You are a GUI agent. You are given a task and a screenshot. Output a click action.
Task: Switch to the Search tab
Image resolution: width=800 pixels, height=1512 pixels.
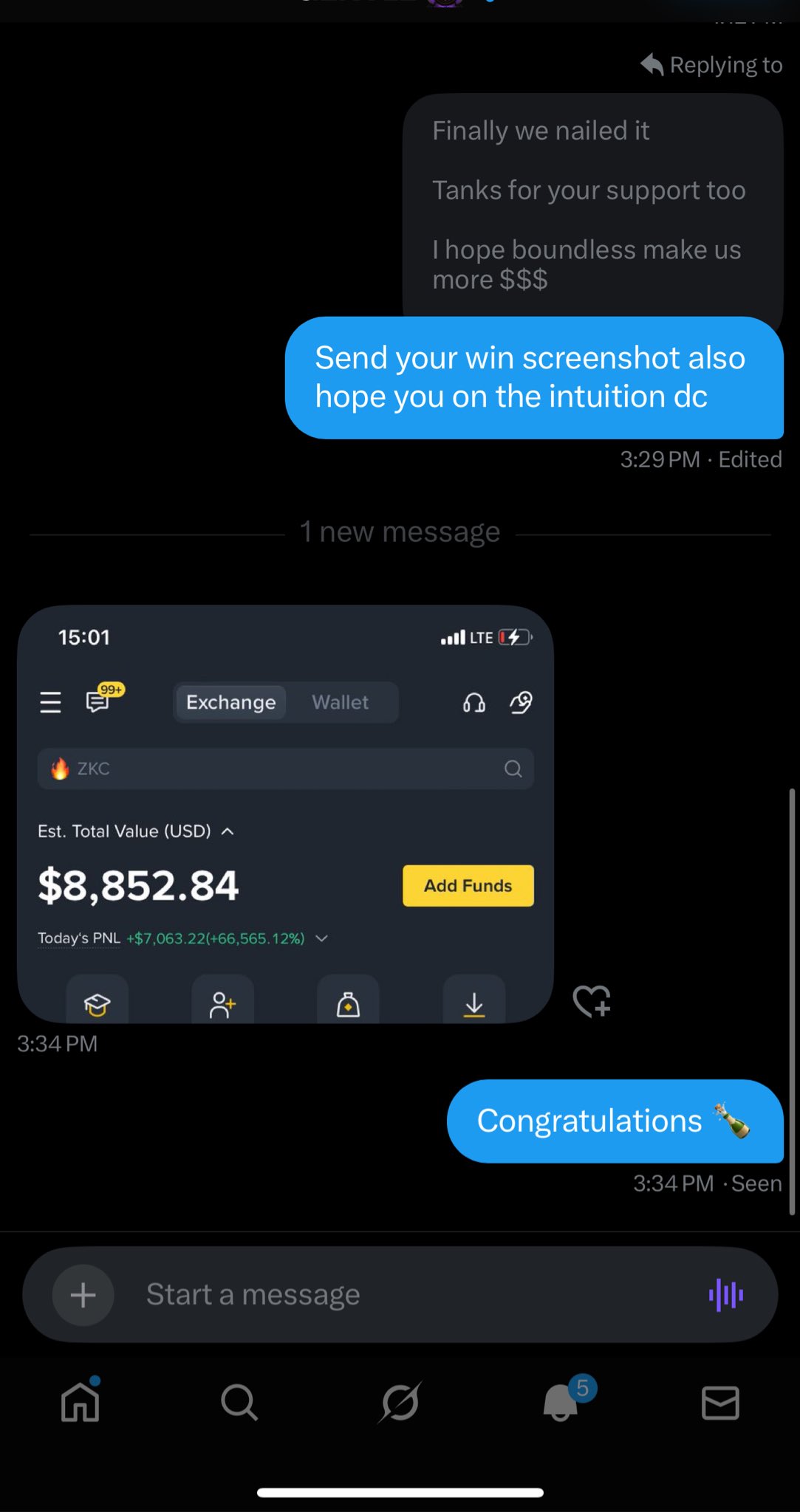[239, 1401]
